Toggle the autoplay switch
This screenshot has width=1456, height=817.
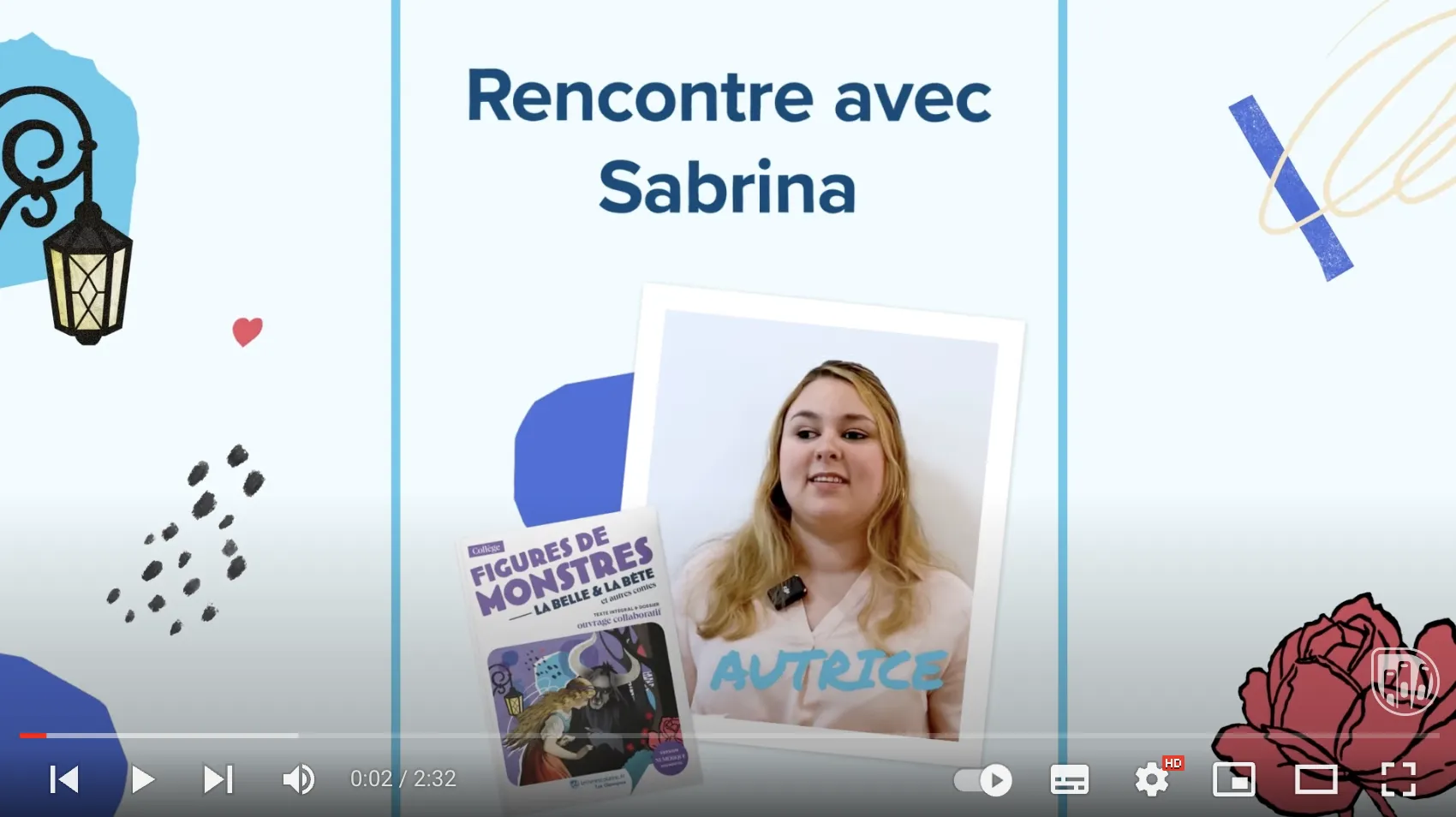tap(983, 780)
